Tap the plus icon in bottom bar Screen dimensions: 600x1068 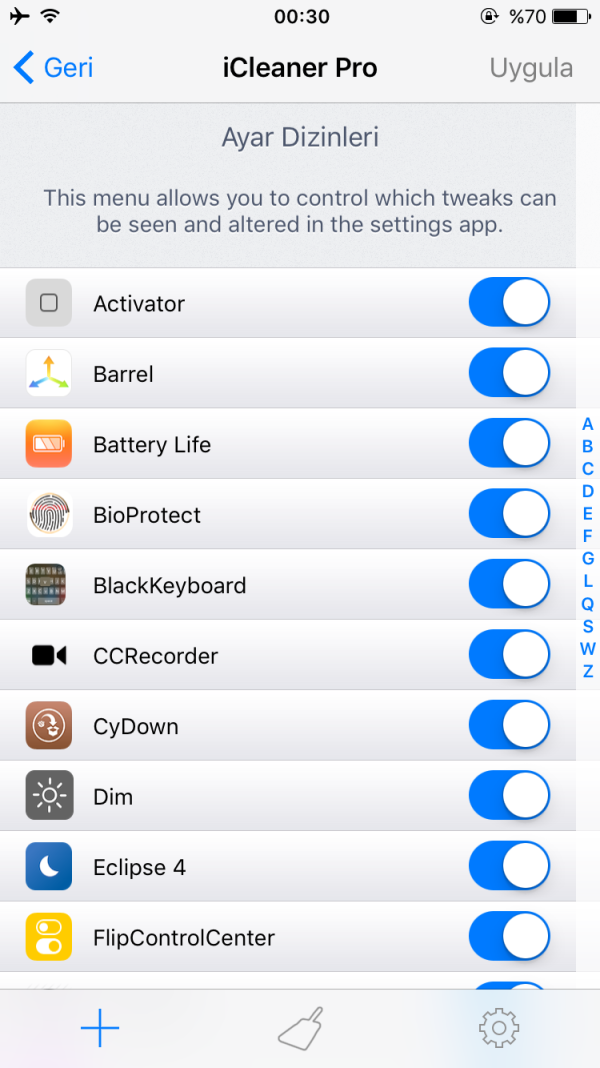click(100, 1028)
